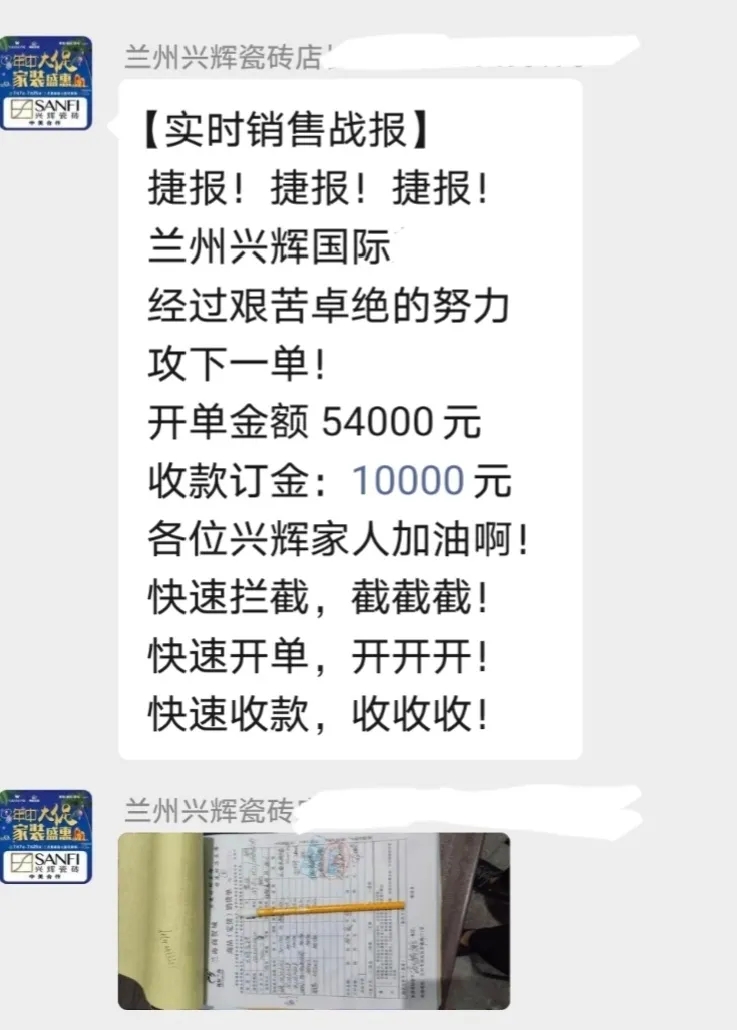The height and width of the screenshot is (1030, 737).
Task: Open sender avatar beside the 实时销售战报 message
Action: tap(46, 83)
